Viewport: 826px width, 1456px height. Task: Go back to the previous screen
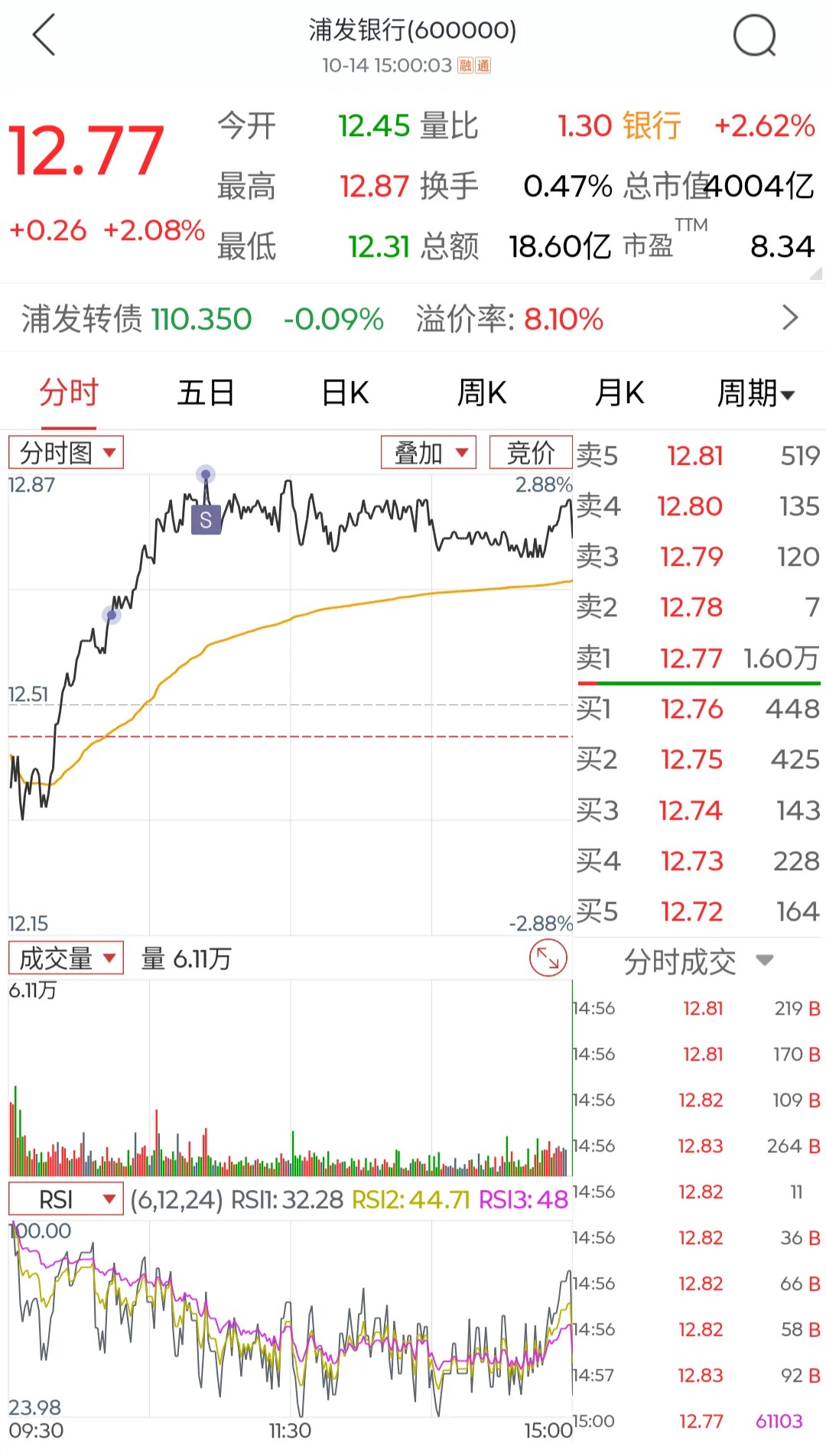[x=44, y=35]
